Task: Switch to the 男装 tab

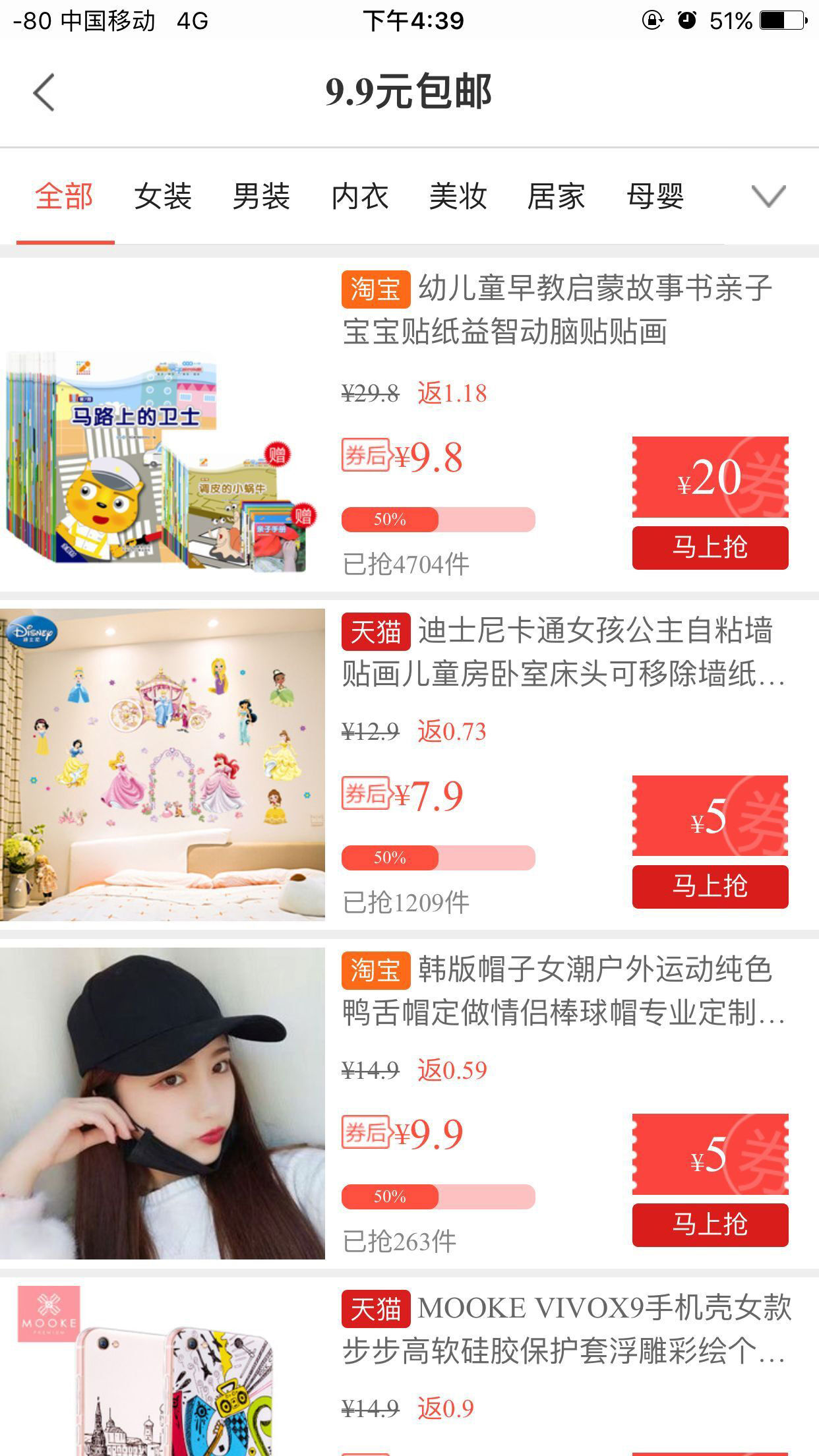Action: pos(261,197)
